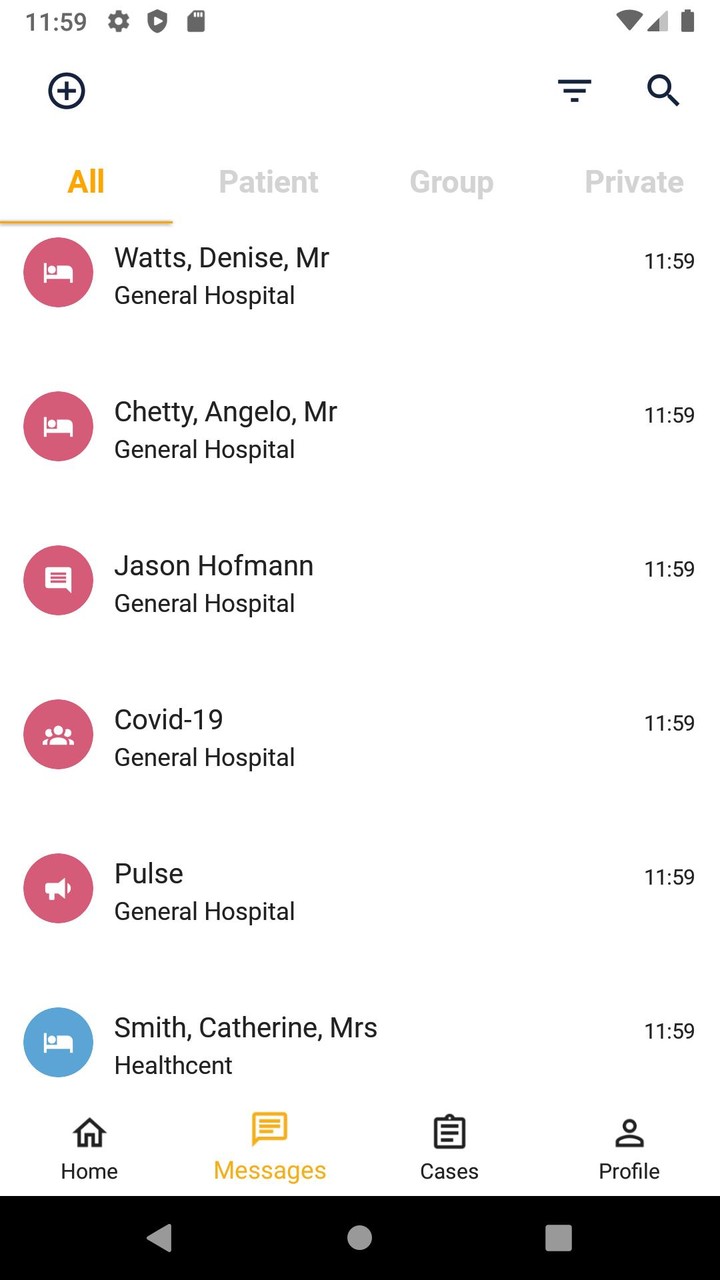This screenshot has height=1280, width=720.
Task: Open the Profile tab
Action: pos(629,1148)
